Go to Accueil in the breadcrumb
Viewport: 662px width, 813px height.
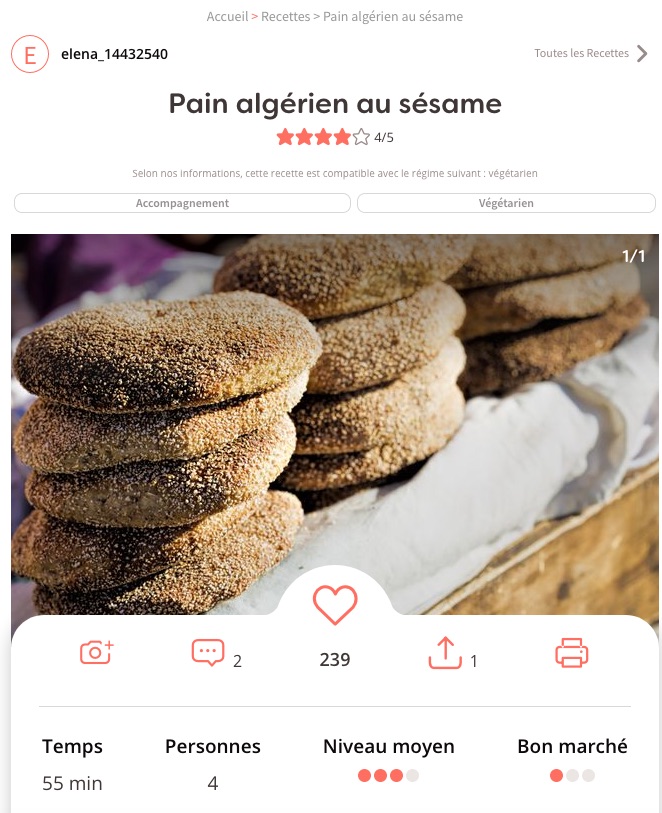pos(227,17)
